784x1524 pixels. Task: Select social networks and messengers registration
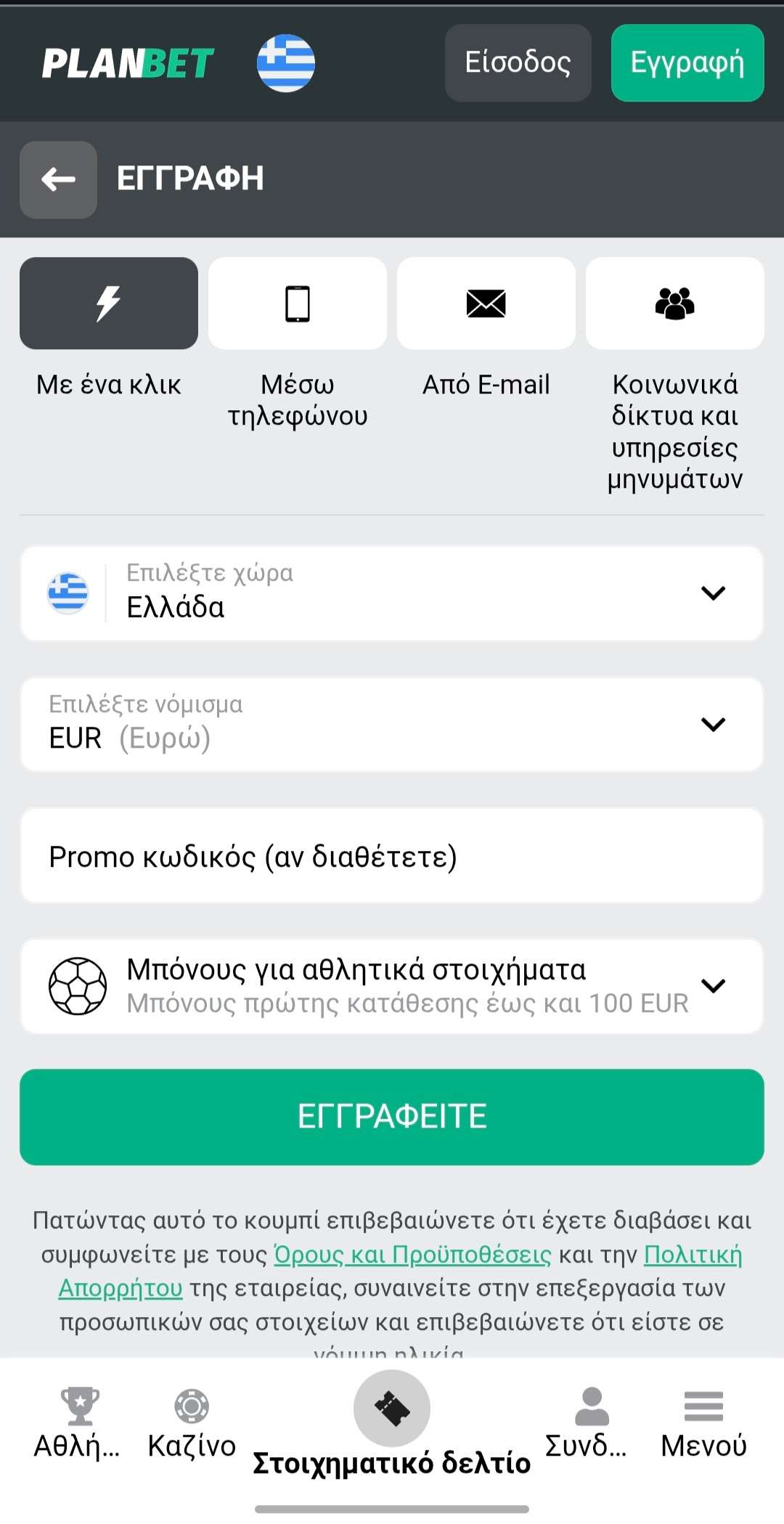(674, 303)
